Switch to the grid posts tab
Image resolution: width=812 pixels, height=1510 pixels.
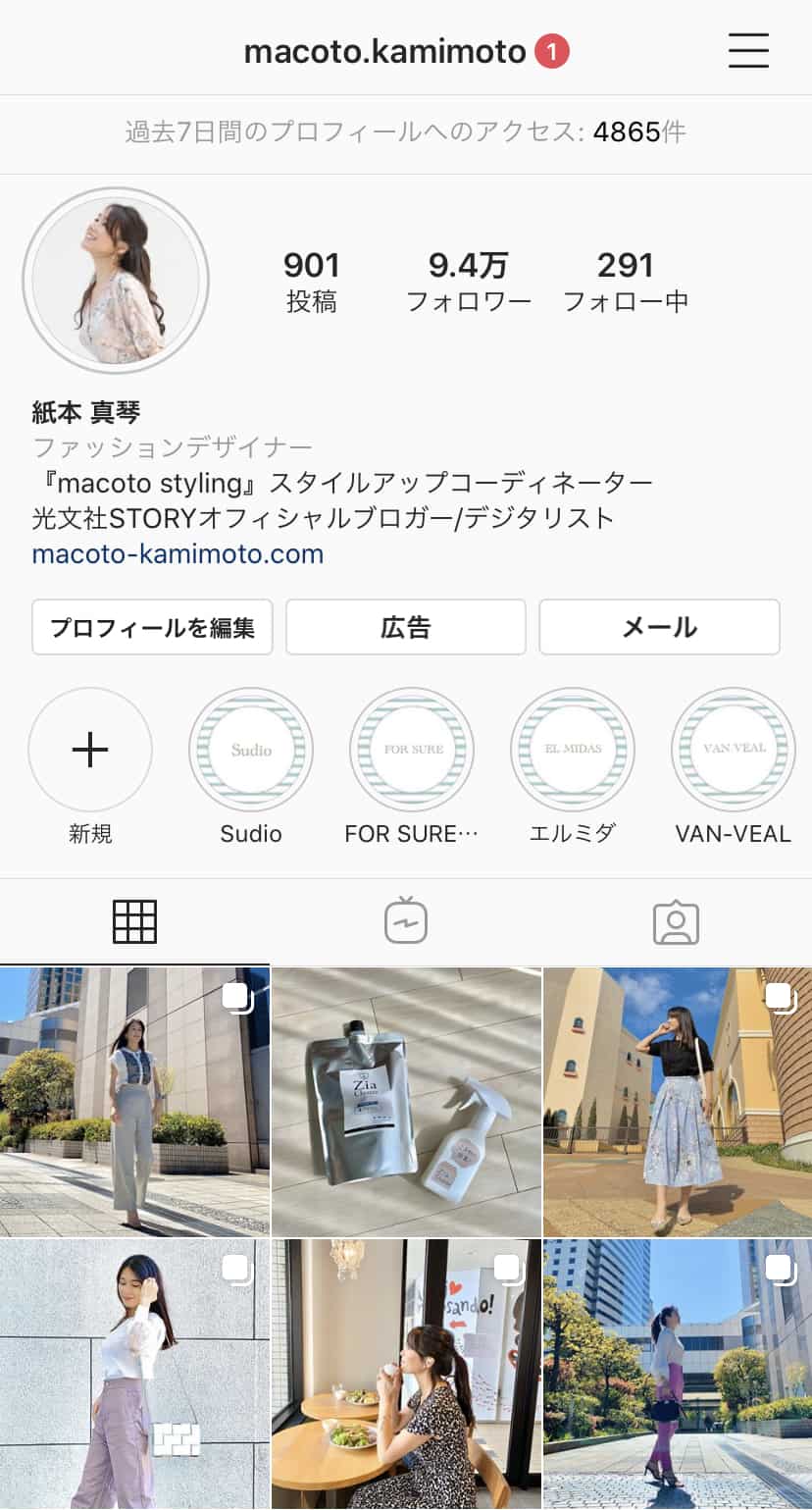134,922
